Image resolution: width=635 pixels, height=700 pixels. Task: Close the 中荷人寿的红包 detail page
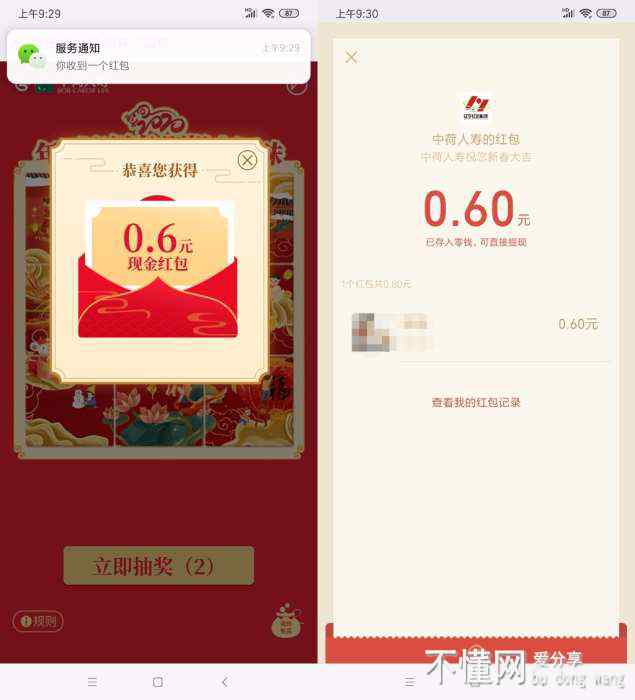click(351, 58)
